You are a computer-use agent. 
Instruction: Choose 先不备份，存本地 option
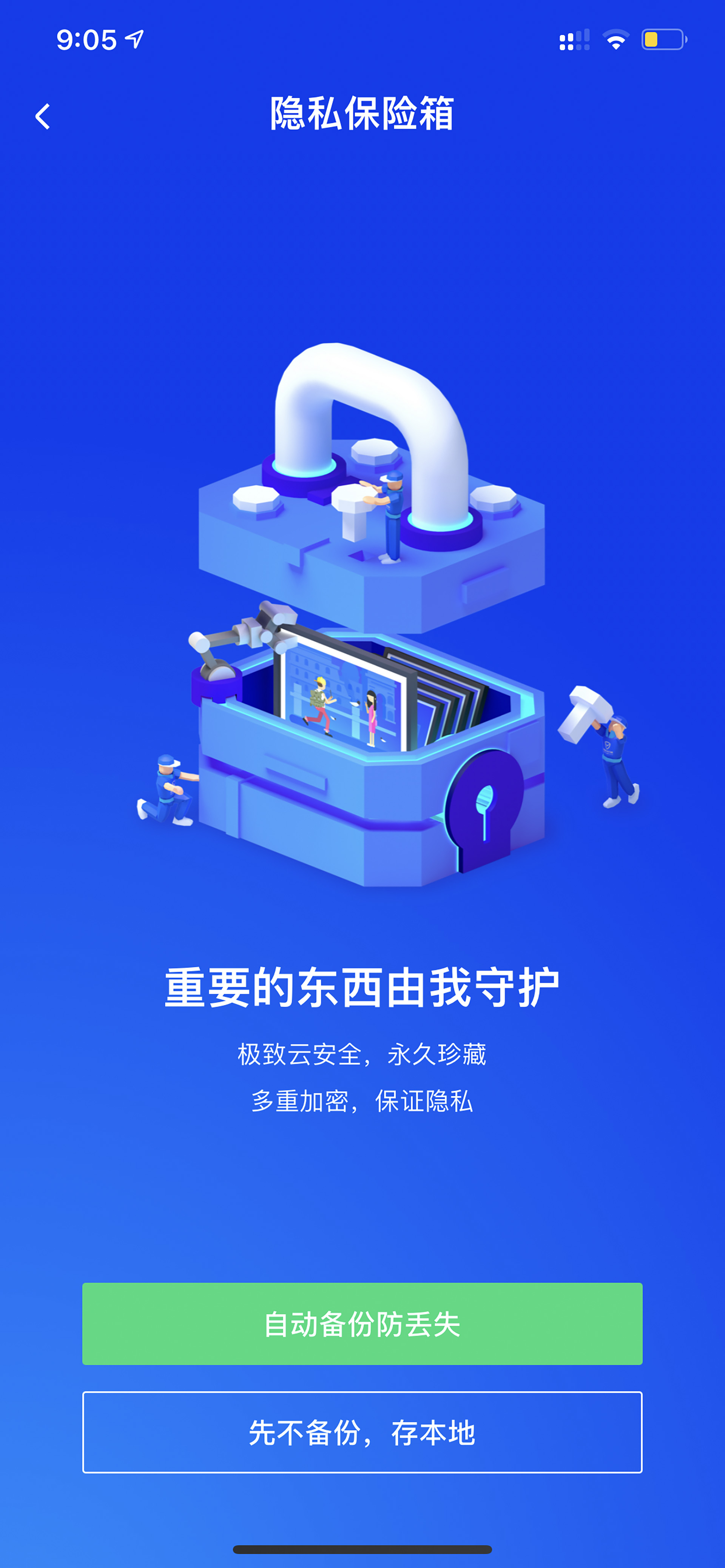tap(362, 1432)
